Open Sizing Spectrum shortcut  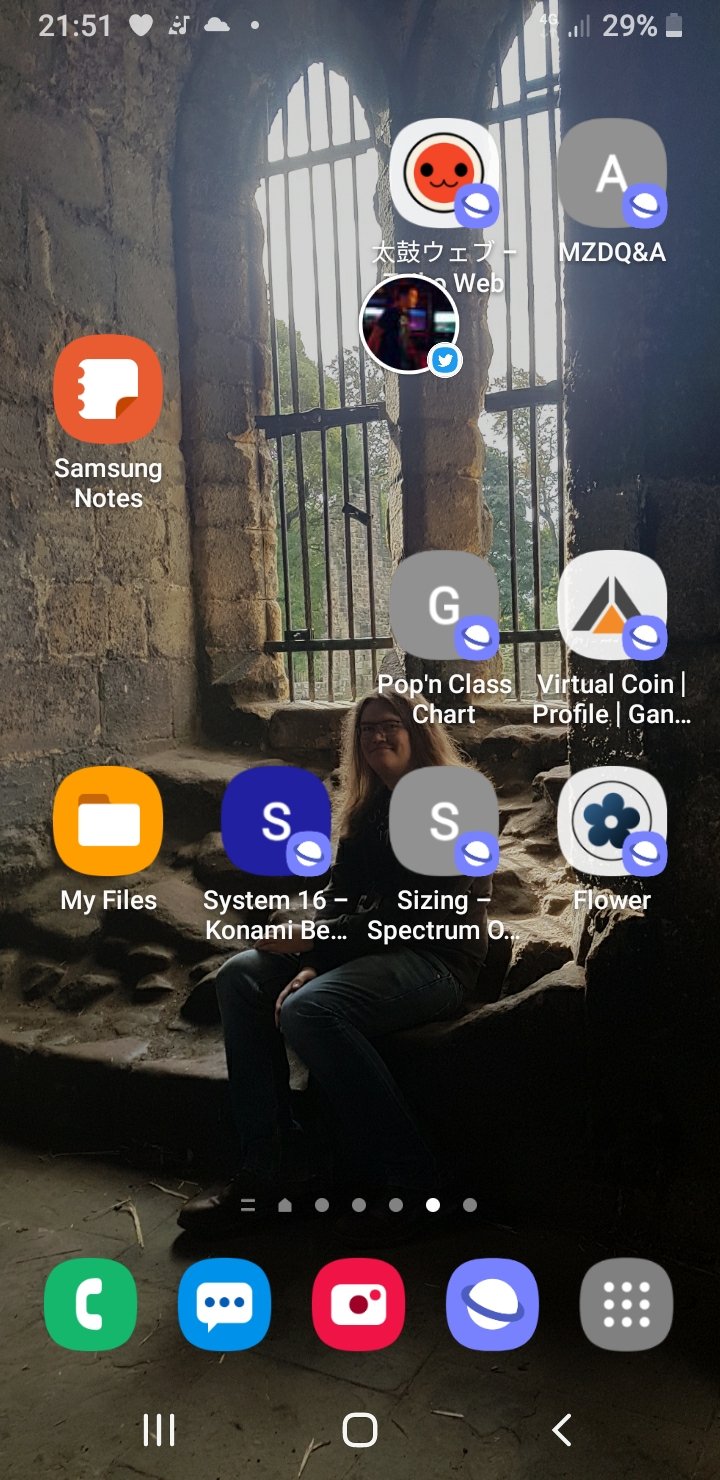tap(444, 821)
